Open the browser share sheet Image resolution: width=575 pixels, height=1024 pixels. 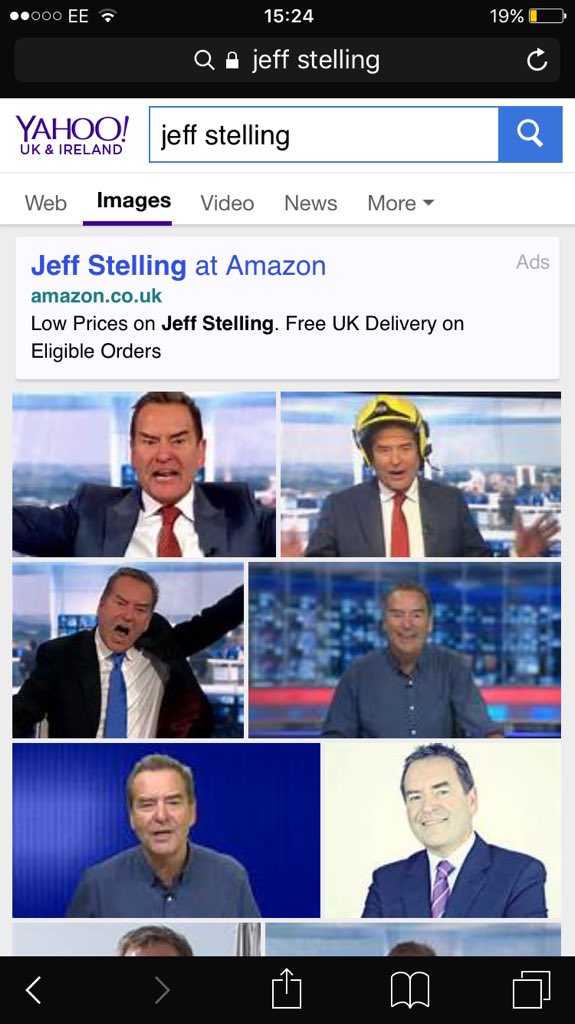[286, 988]
